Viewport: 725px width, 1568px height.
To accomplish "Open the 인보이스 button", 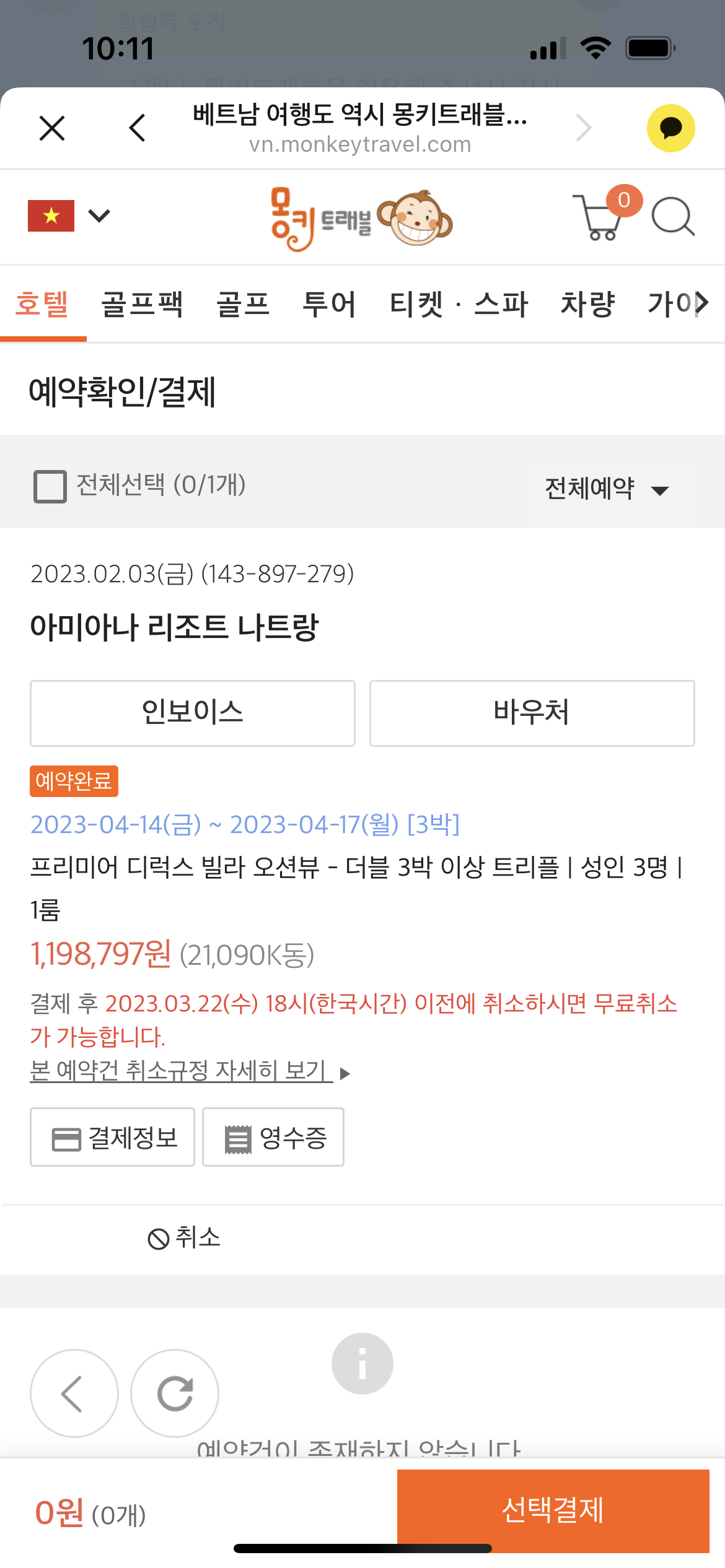I will pyautogui.click(x=193, y=713).
